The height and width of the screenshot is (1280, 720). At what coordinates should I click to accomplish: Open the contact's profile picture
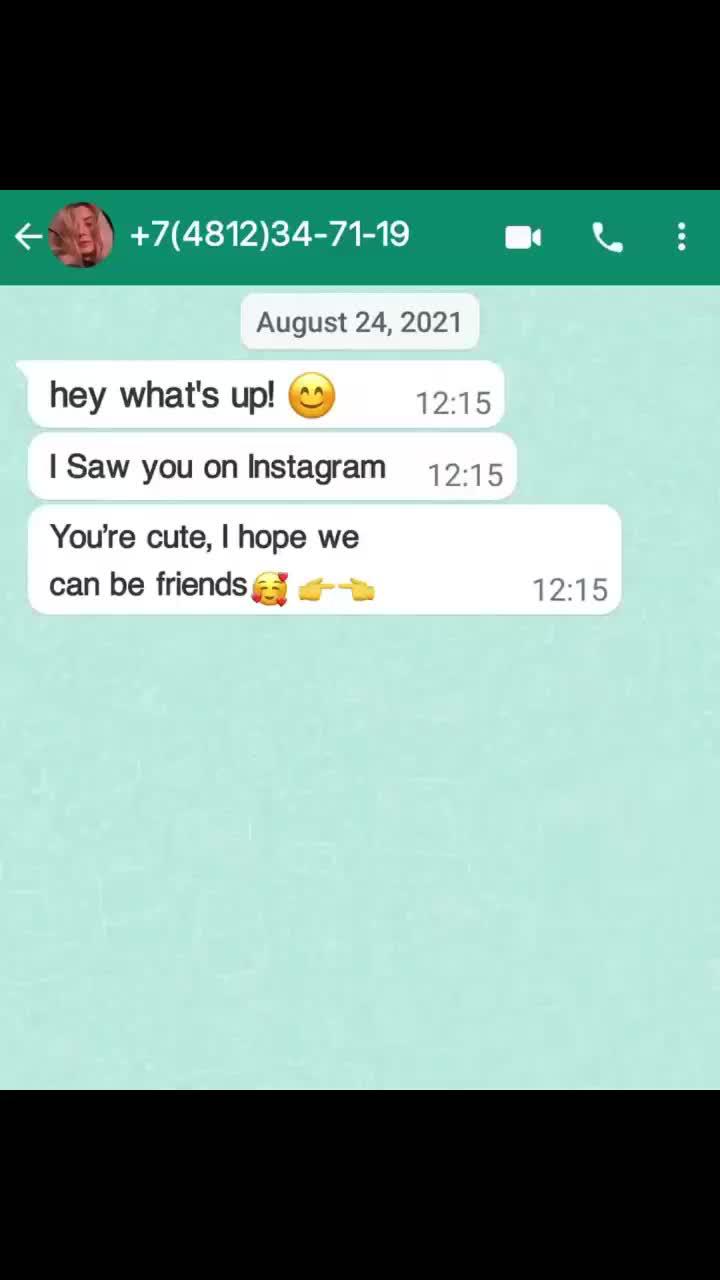pyautogui.click(x=82, y=236)
